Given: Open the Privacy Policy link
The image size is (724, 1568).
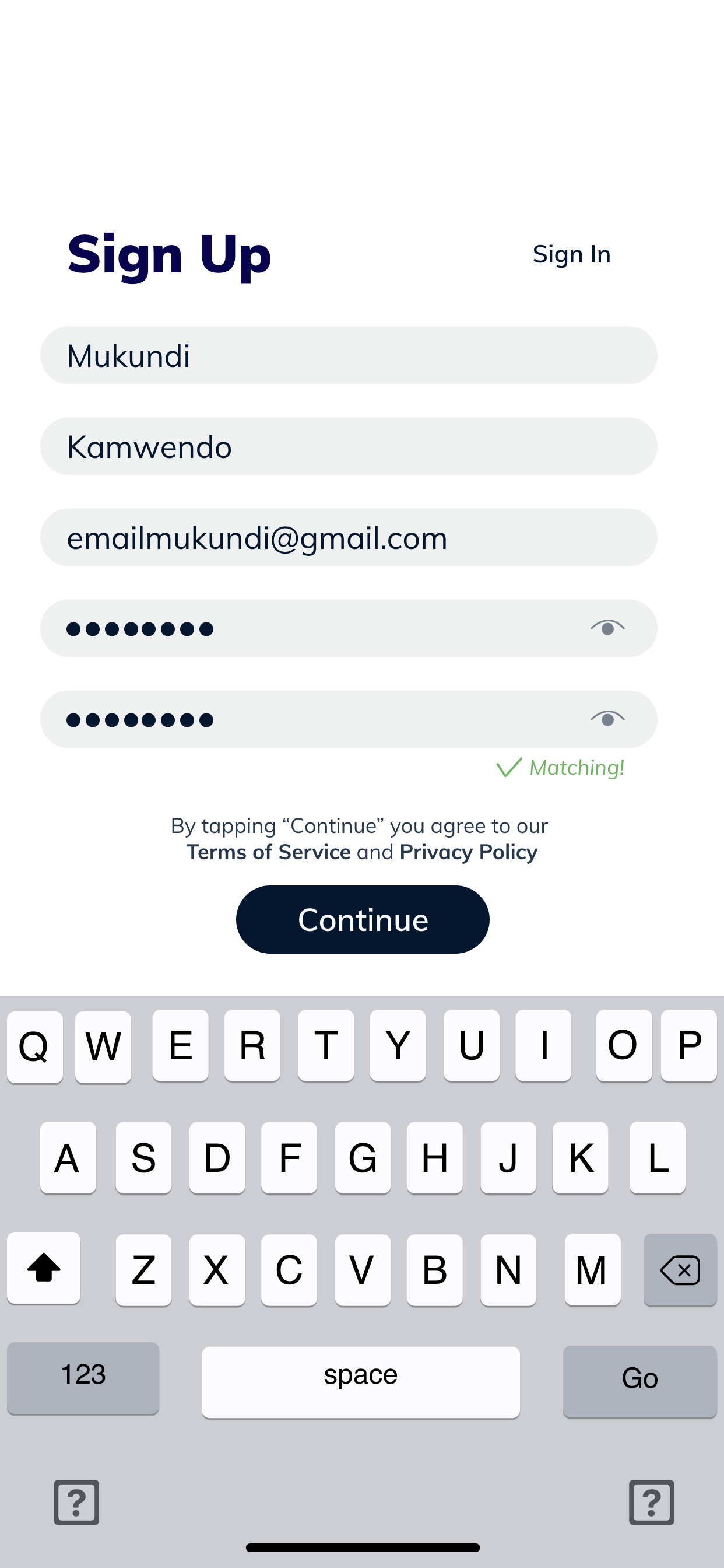Looking at the screenshot, I should coord(469,852).
